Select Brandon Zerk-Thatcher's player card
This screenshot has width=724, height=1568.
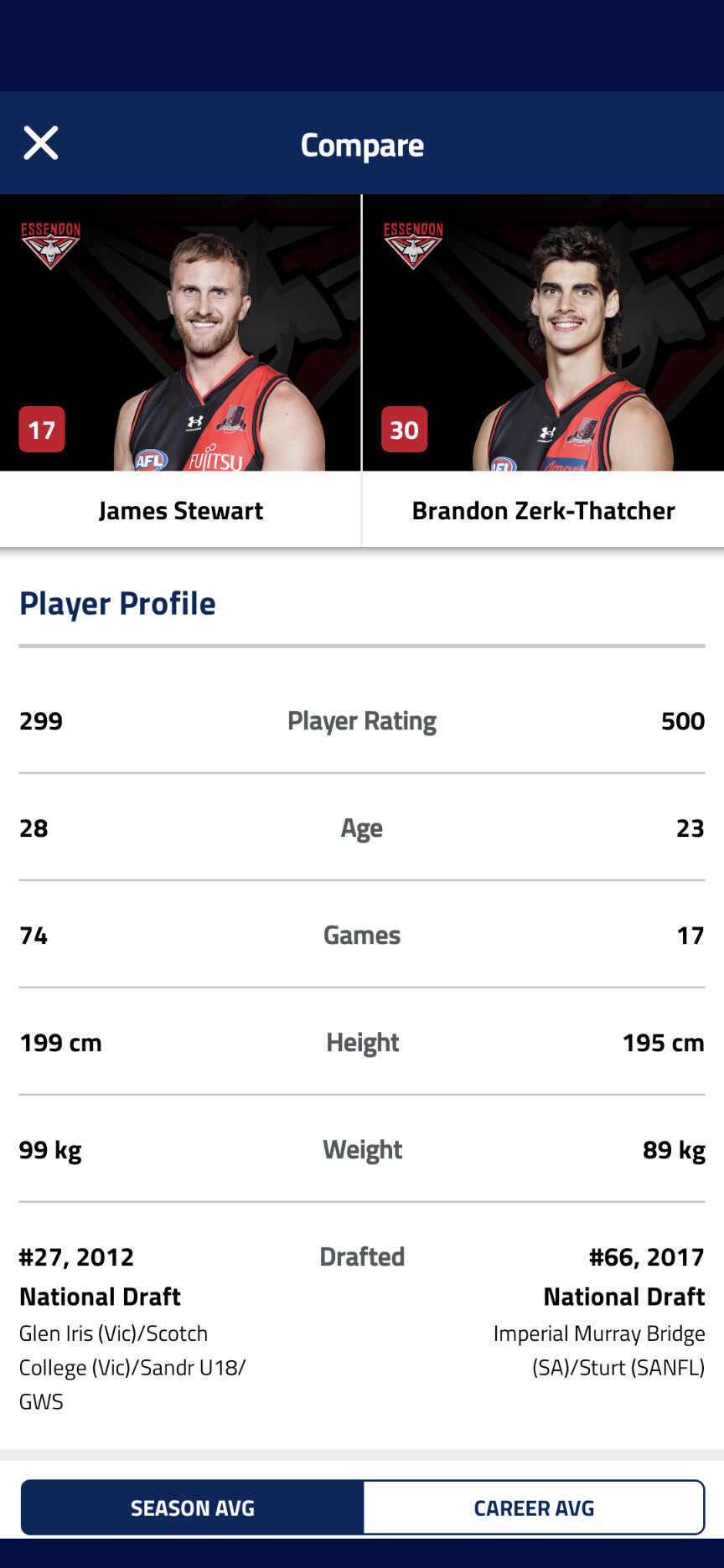(543, 371)
